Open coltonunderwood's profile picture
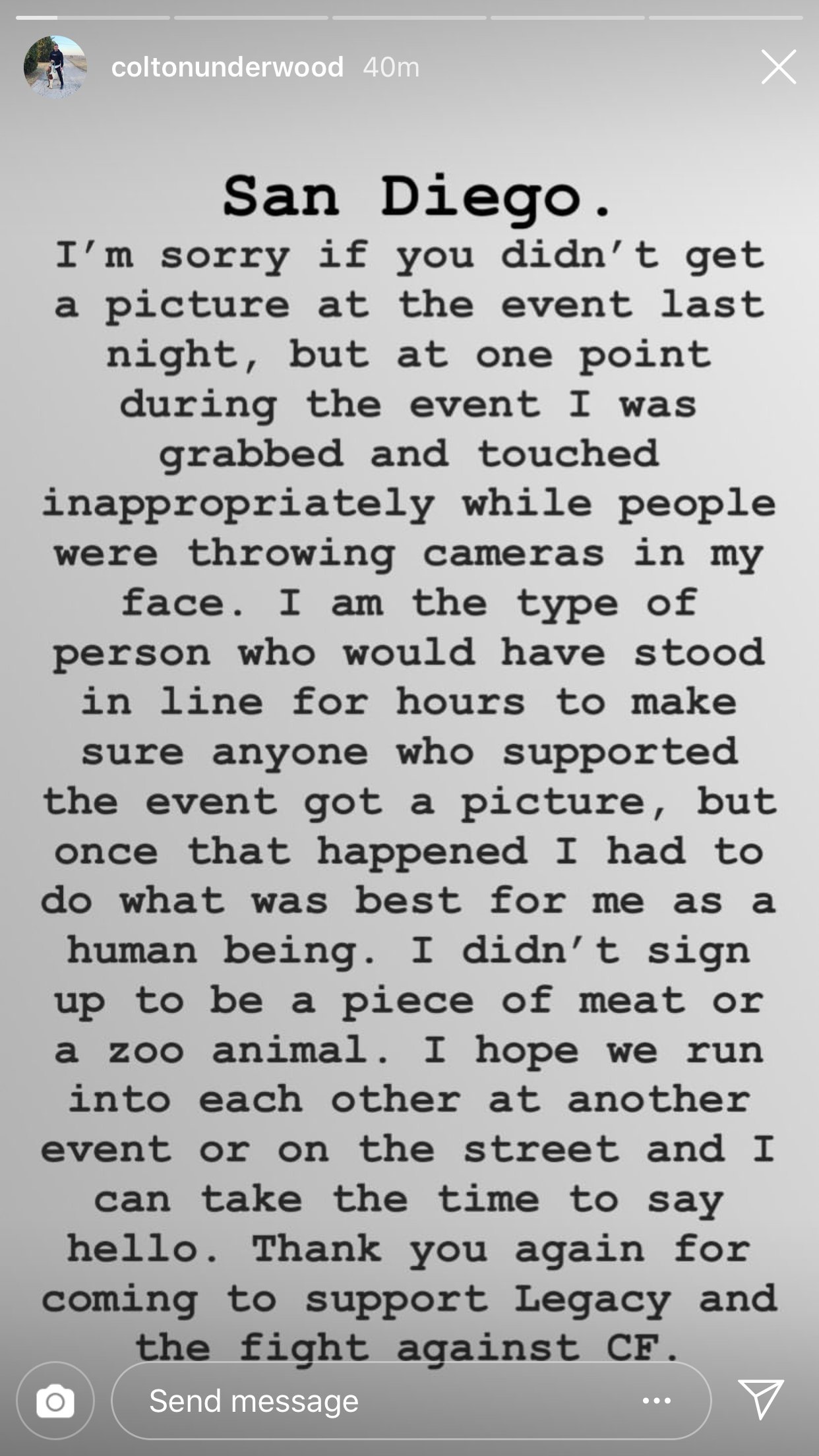Screen dimensions: 819x1456 click(x=55, y=67)
